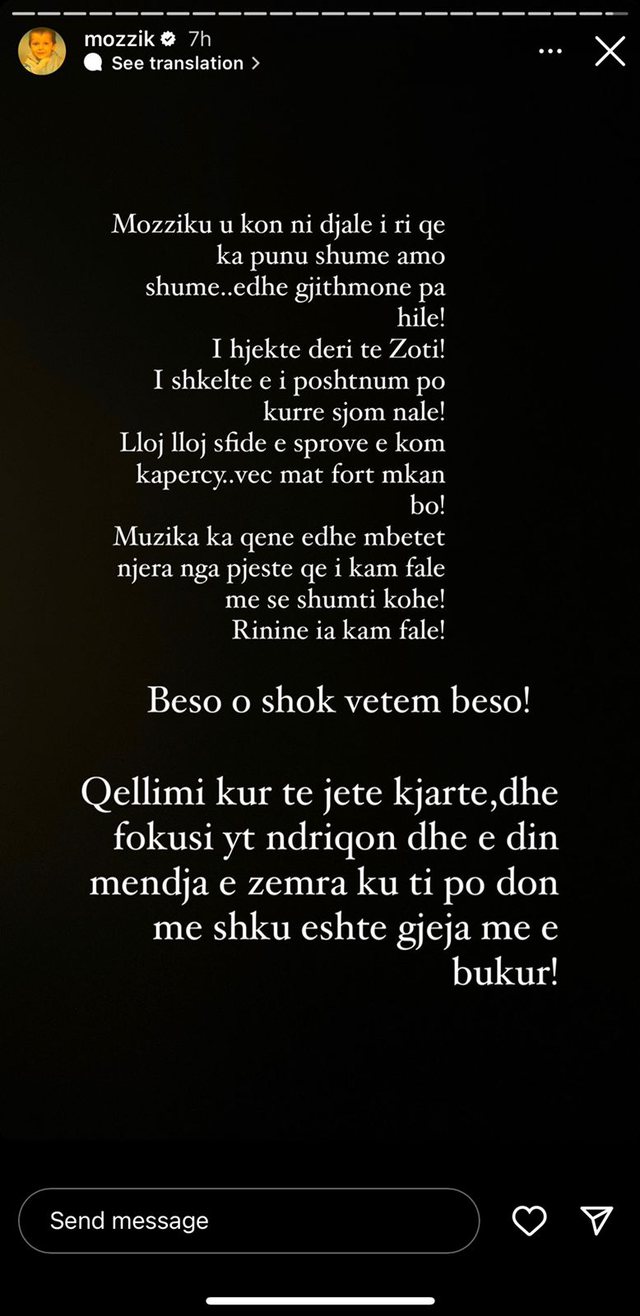Viewport: 640px width, 1316px height.
Task: Share story via paper plane icon
Action: pos(596,1220)
